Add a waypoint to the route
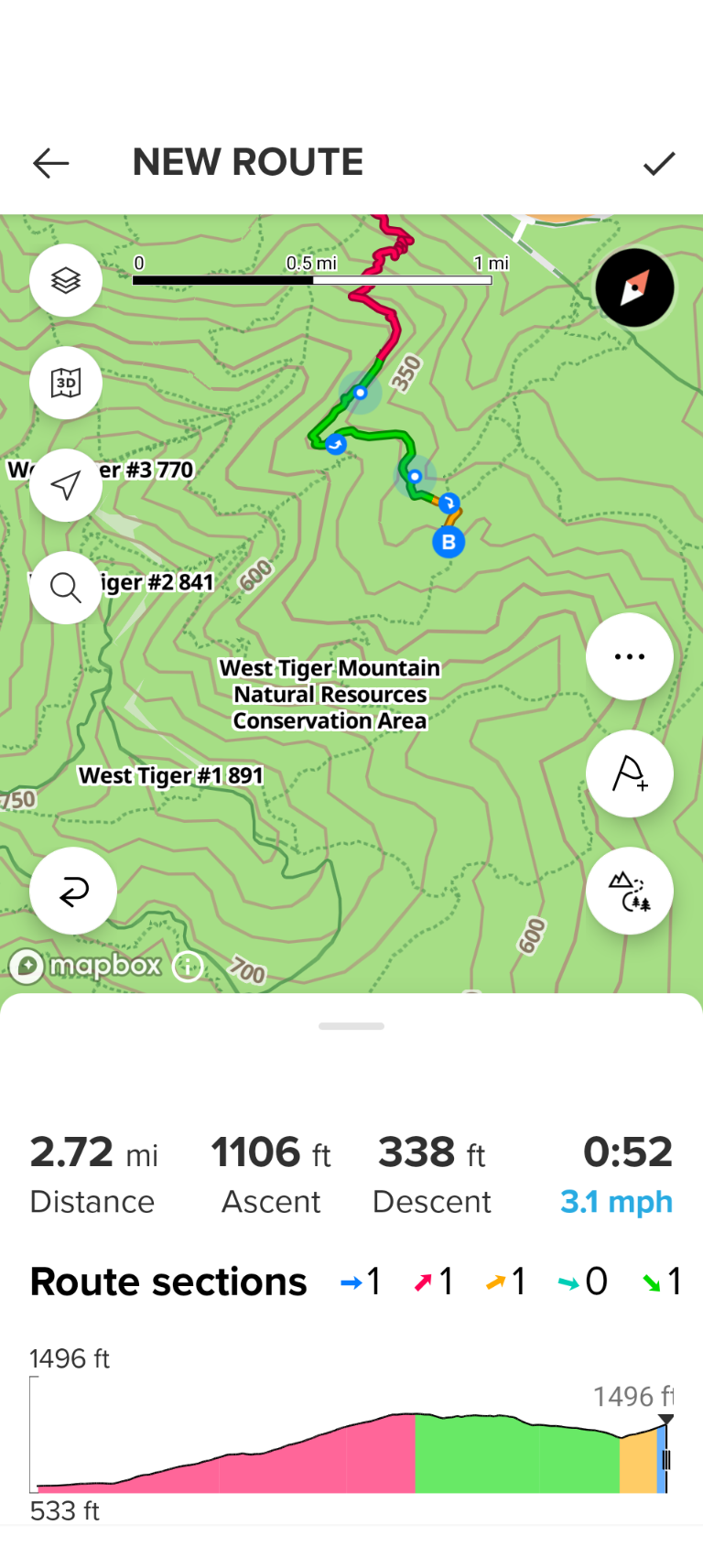 [630, 773]
